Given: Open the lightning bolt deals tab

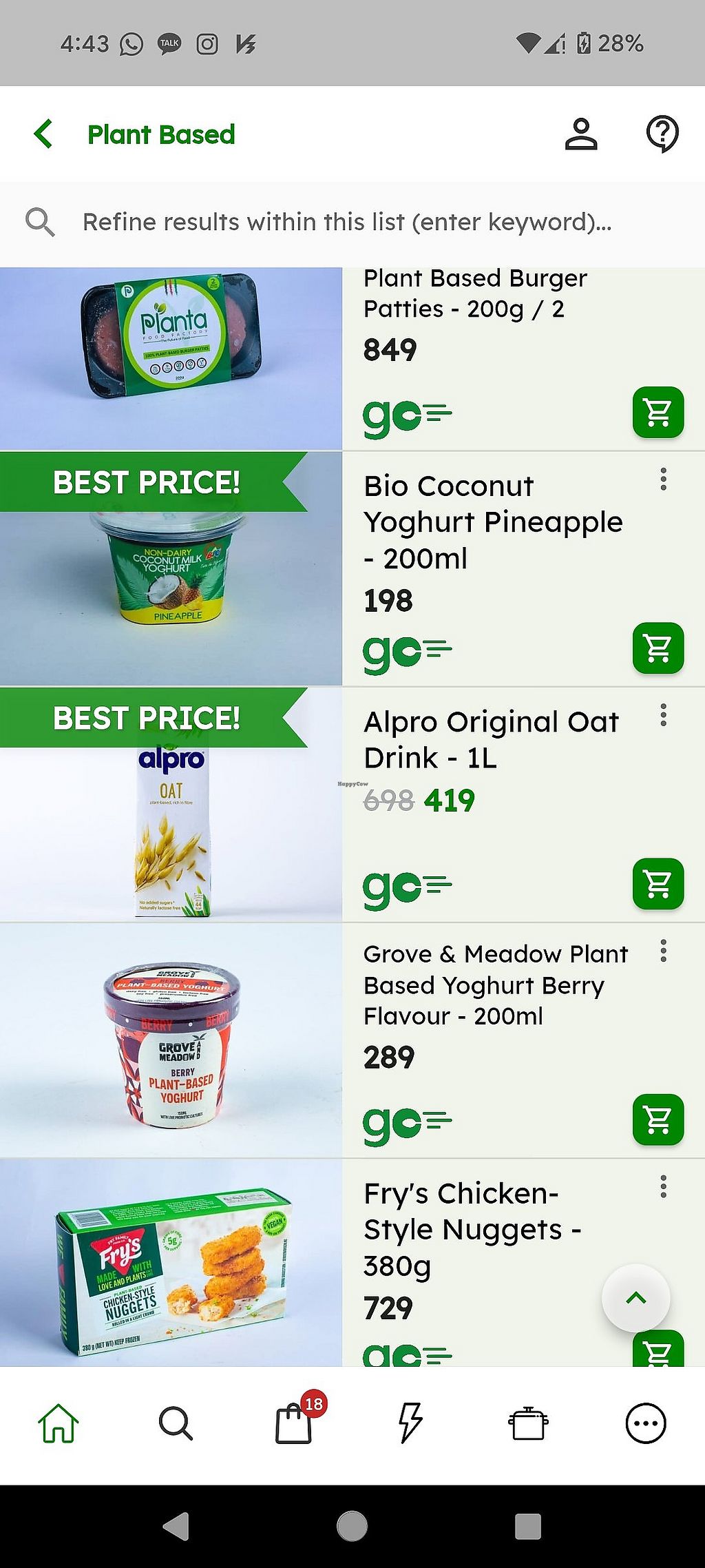Looking at the screenshot, I should click(411, 1423).
